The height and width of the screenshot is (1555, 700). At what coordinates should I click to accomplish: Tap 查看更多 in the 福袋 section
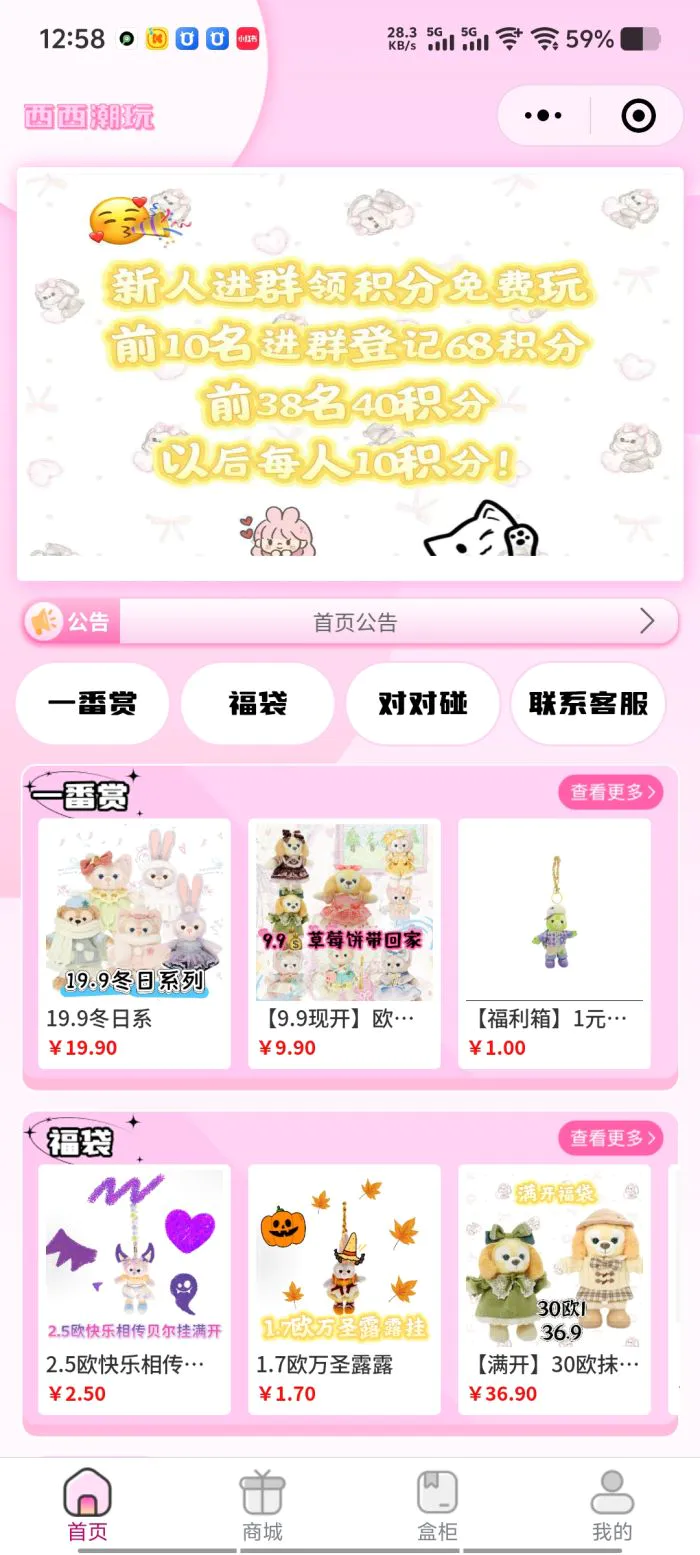pos(611,1138)
